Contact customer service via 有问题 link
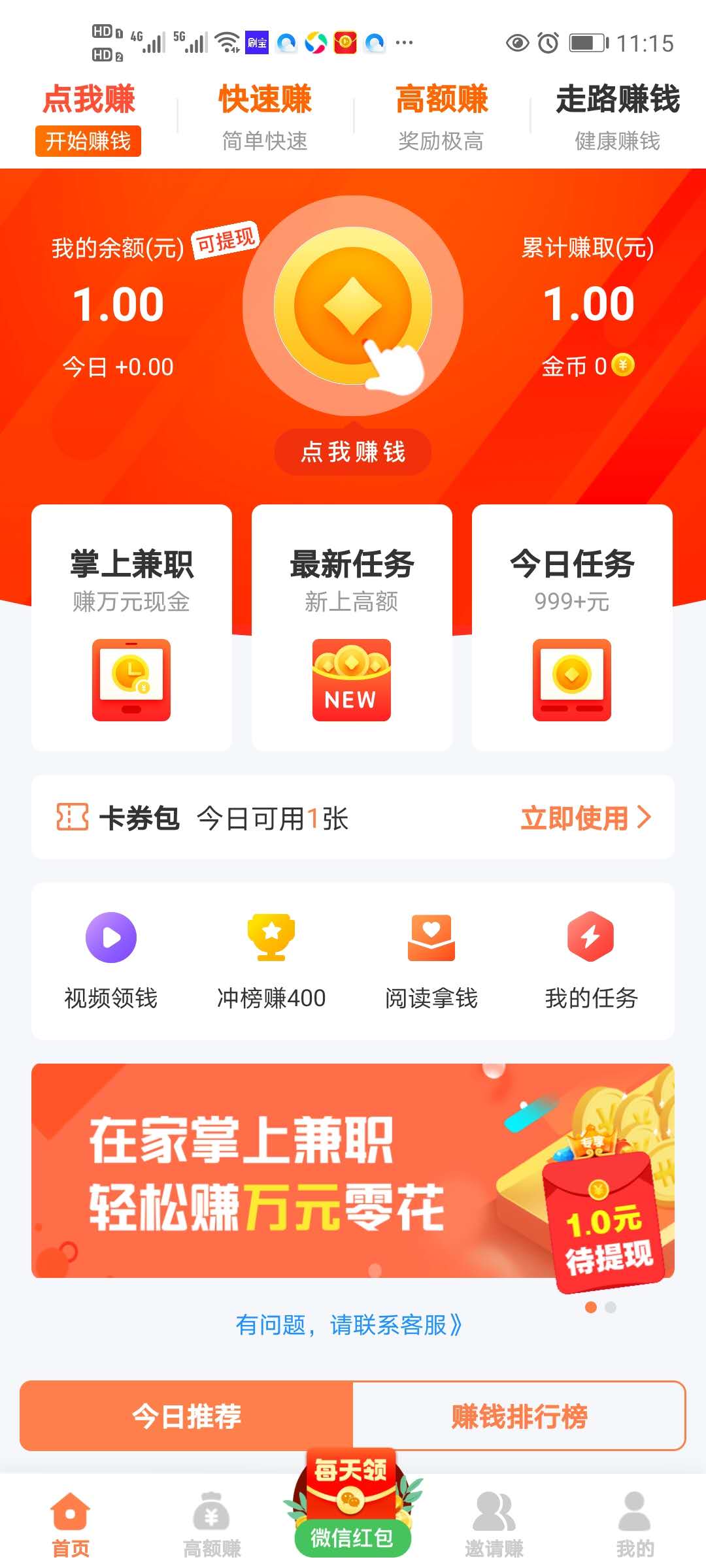Screen dimensions: 706x1568 tap(348, 1325)
